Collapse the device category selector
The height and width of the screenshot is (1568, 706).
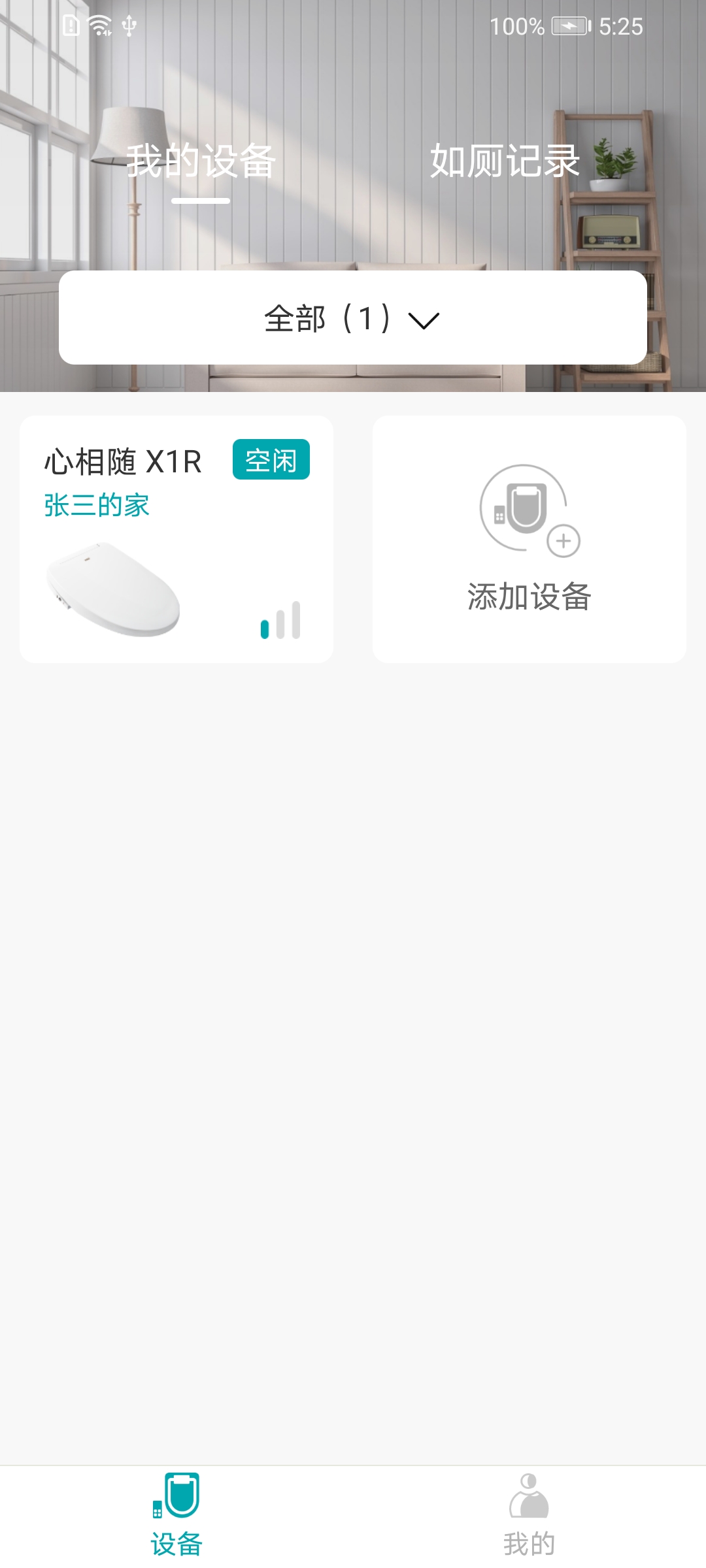click(x=353, y=318)
